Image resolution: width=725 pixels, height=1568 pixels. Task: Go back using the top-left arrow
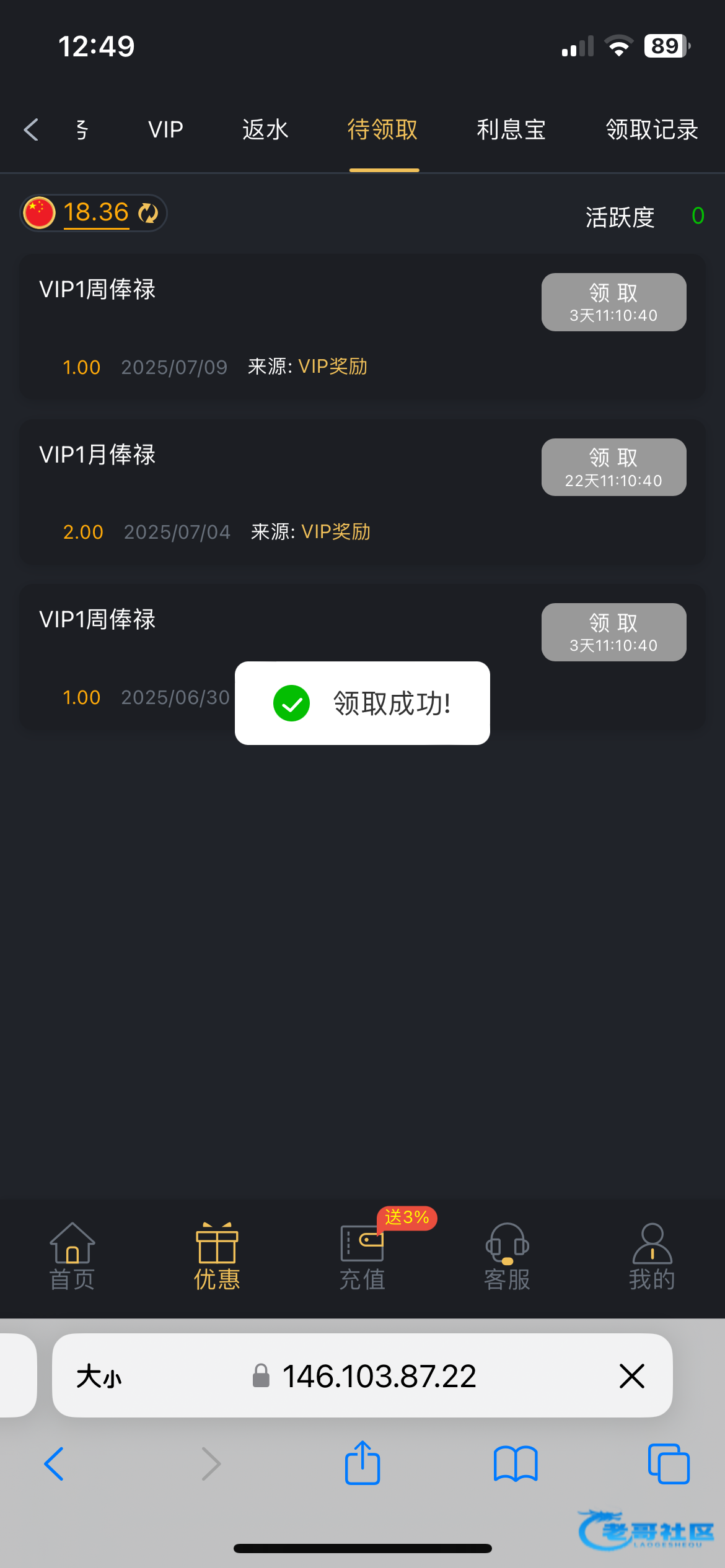(31, 130)
